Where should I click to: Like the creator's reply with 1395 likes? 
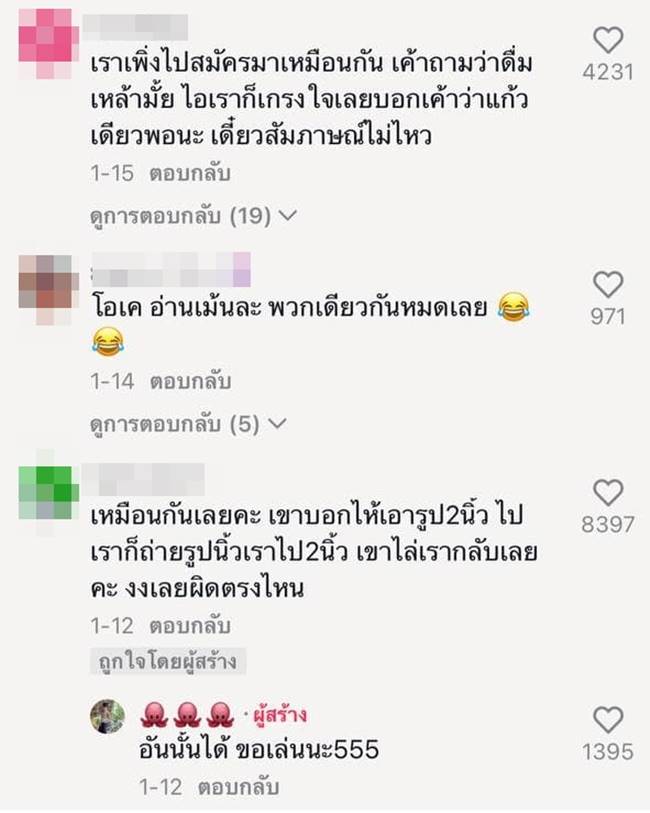coord(608,720)
